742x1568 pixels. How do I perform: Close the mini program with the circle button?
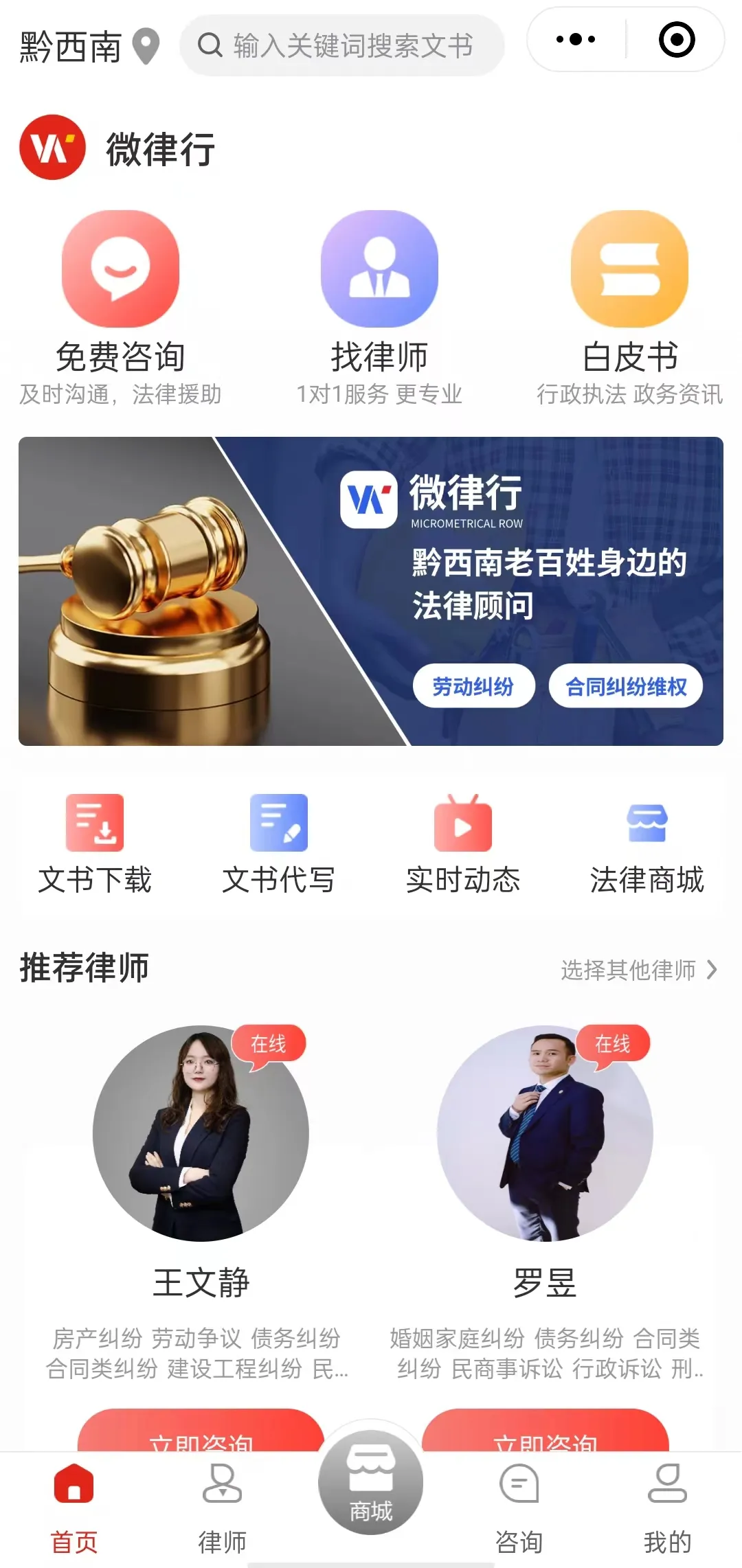(676, 40)
